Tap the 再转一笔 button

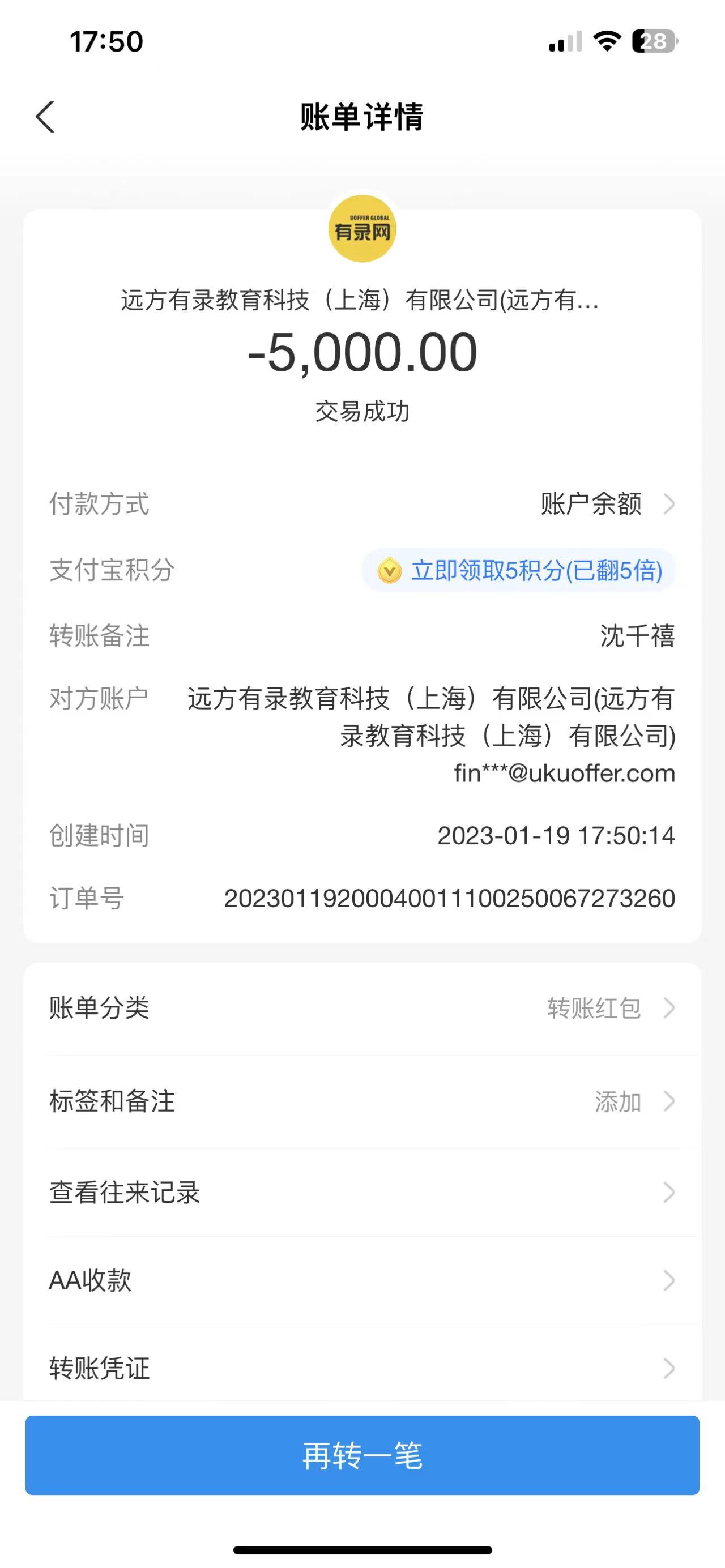[x=363, y=1455]
